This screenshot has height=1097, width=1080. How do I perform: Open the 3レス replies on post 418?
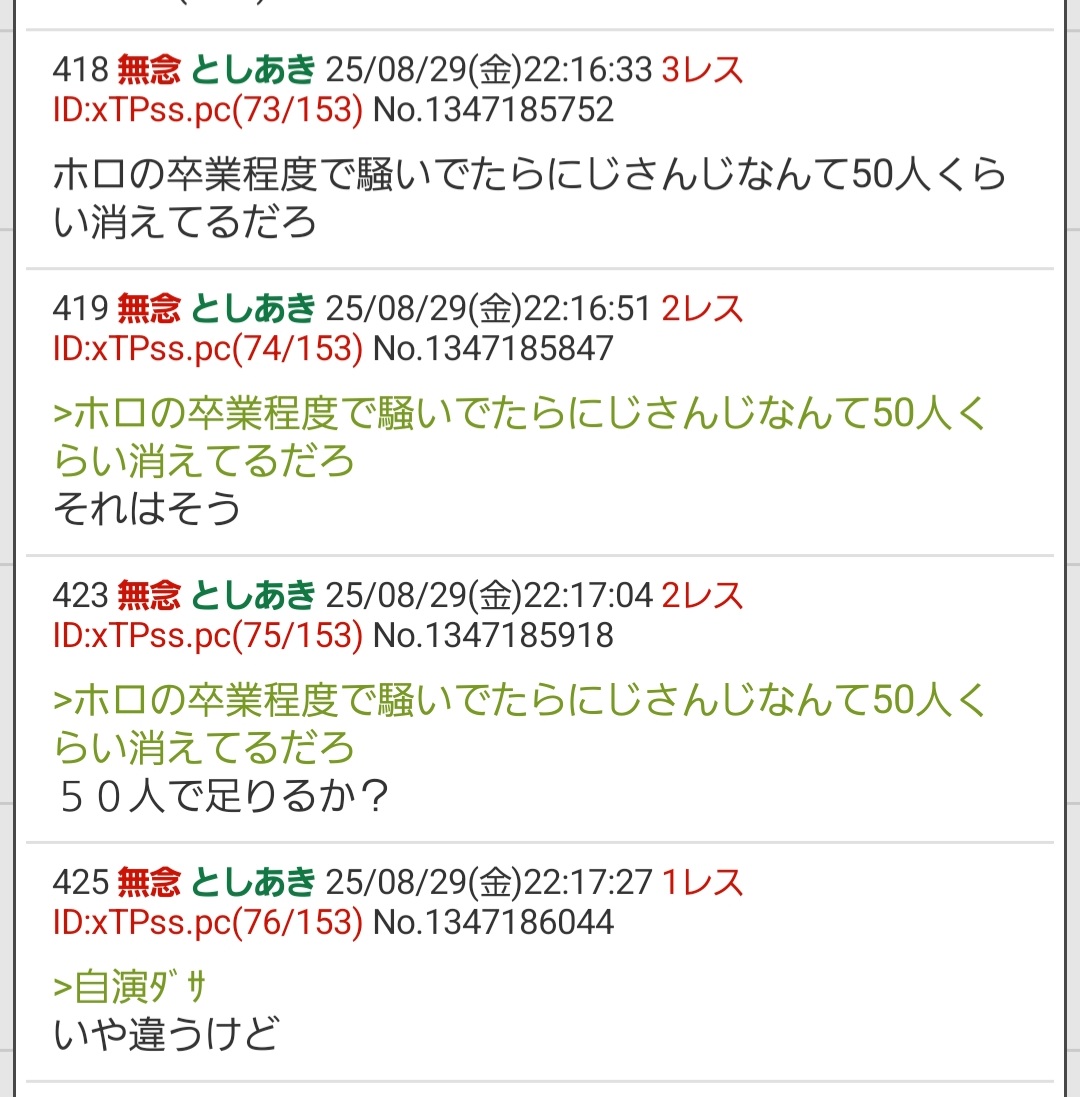[702, 70]
